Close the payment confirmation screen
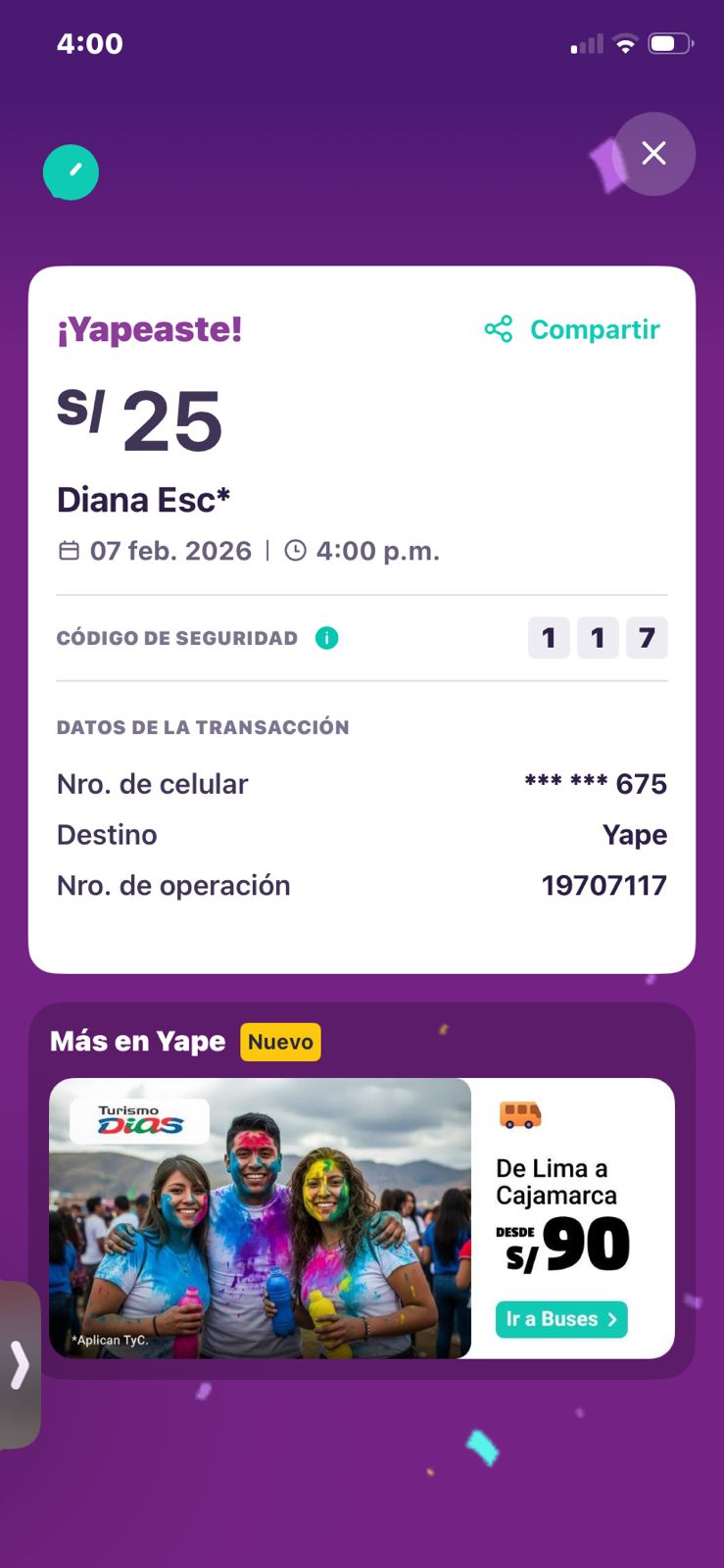 pos(653,154)
